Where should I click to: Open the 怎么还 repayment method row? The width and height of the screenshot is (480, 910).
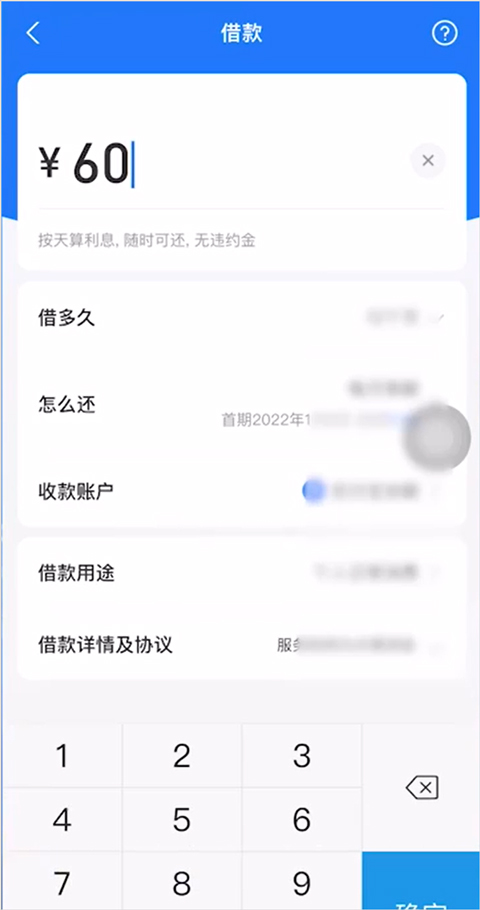click(x=241, y=405)
